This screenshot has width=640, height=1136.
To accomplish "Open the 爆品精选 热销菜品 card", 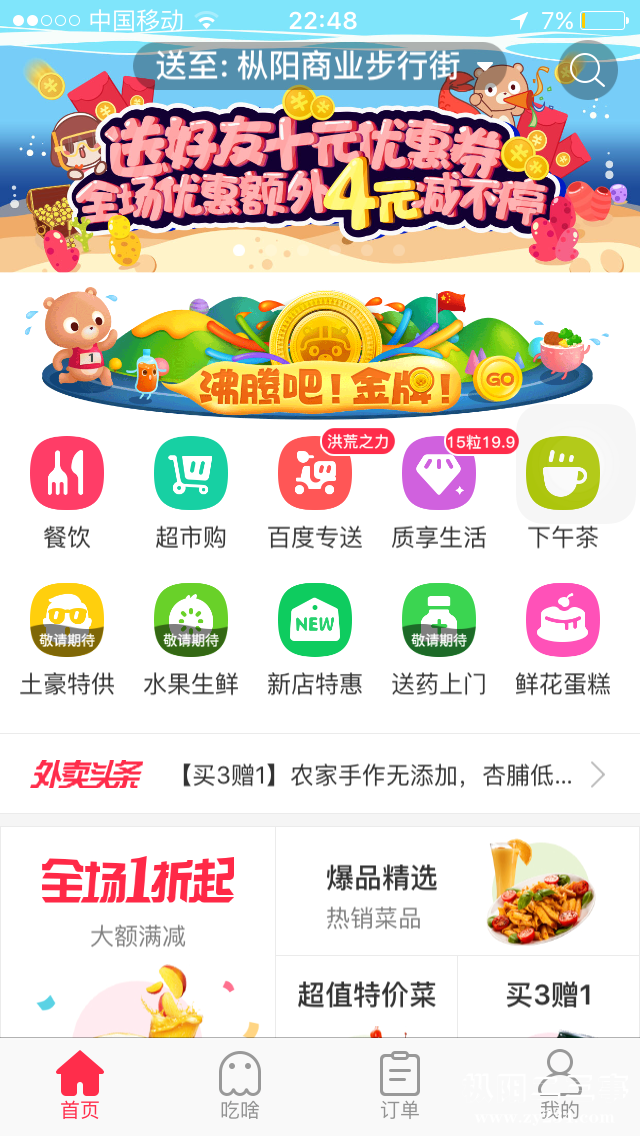I will pyautogui.click(x=456, y=892).
